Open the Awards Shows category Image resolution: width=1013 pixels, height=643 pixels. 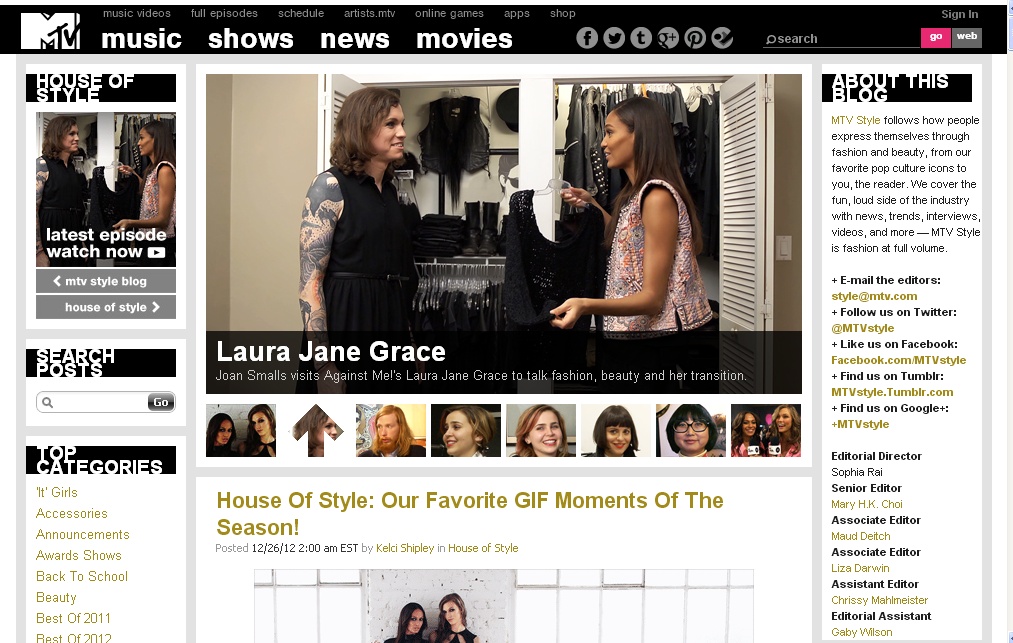79,555
